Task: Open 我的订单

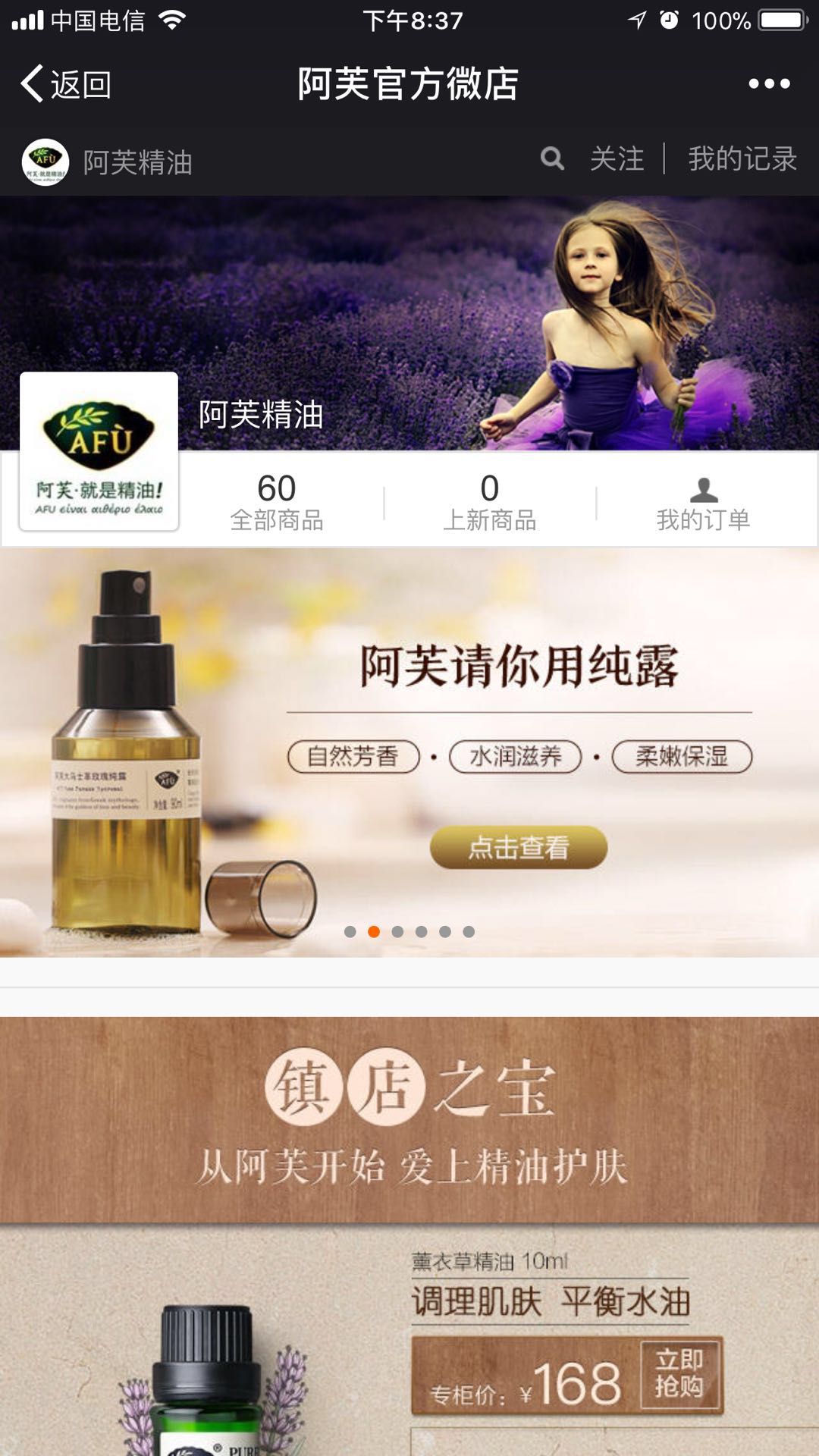Action: (703, 503)
